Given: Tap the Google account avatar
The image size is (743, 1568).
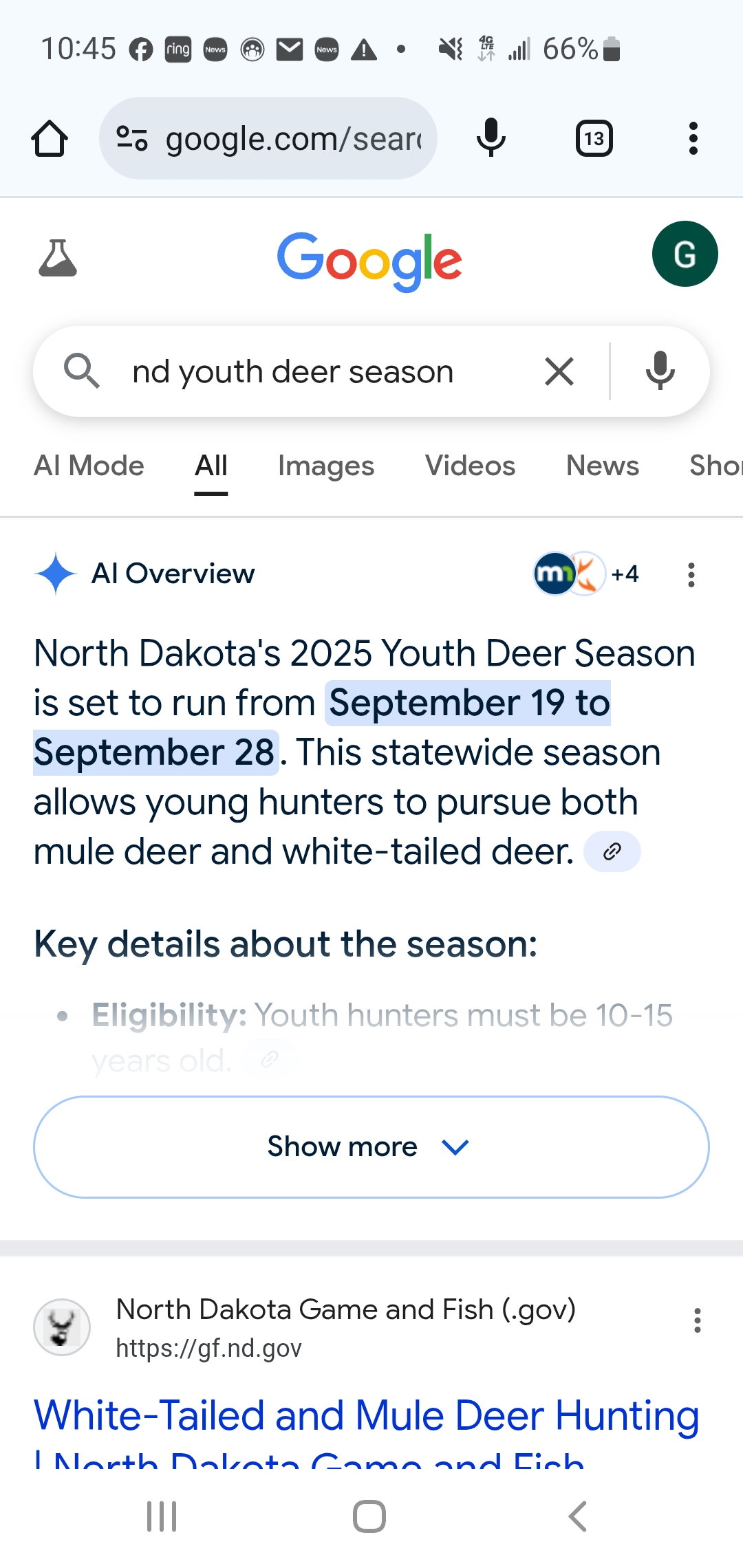Looking at the screenshot, I should pos(685,253).
